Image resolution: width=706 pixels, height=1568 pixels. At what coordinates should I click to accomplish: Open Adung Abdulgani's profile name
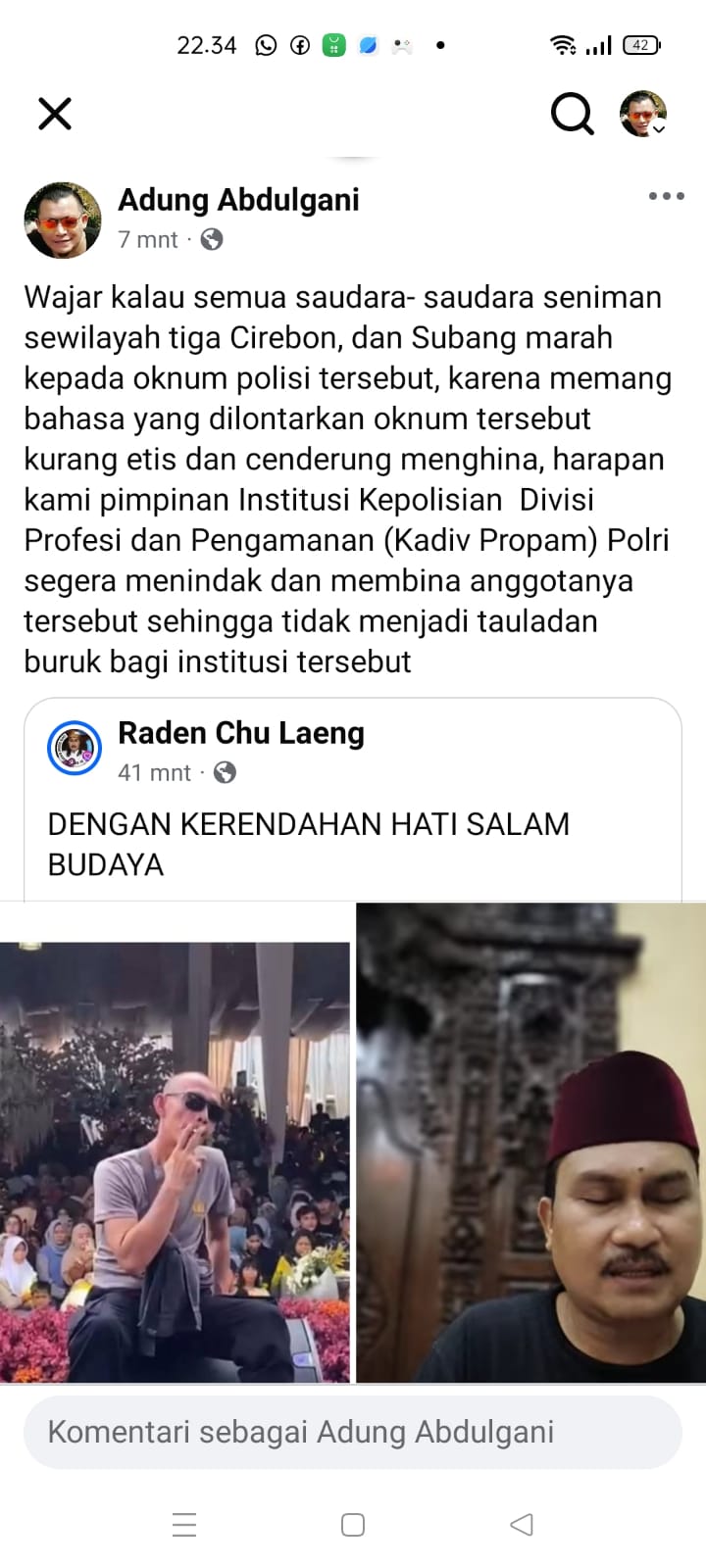(x=238, y=200)
